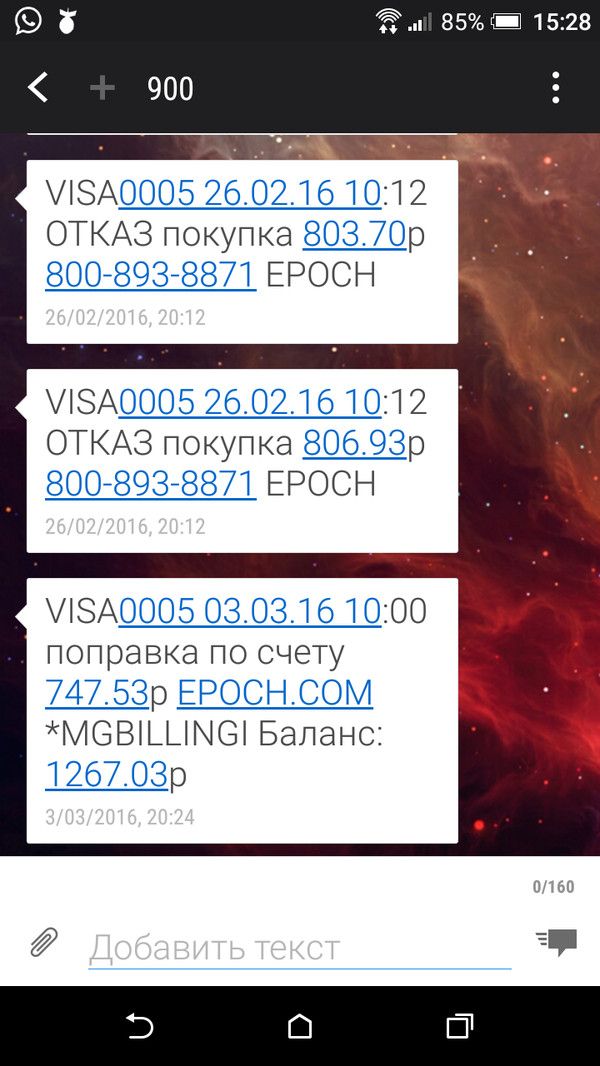600x1066 pixels.
Task: Call 800-893-8871 in the 806.93 message
Action: pos(150,483)
